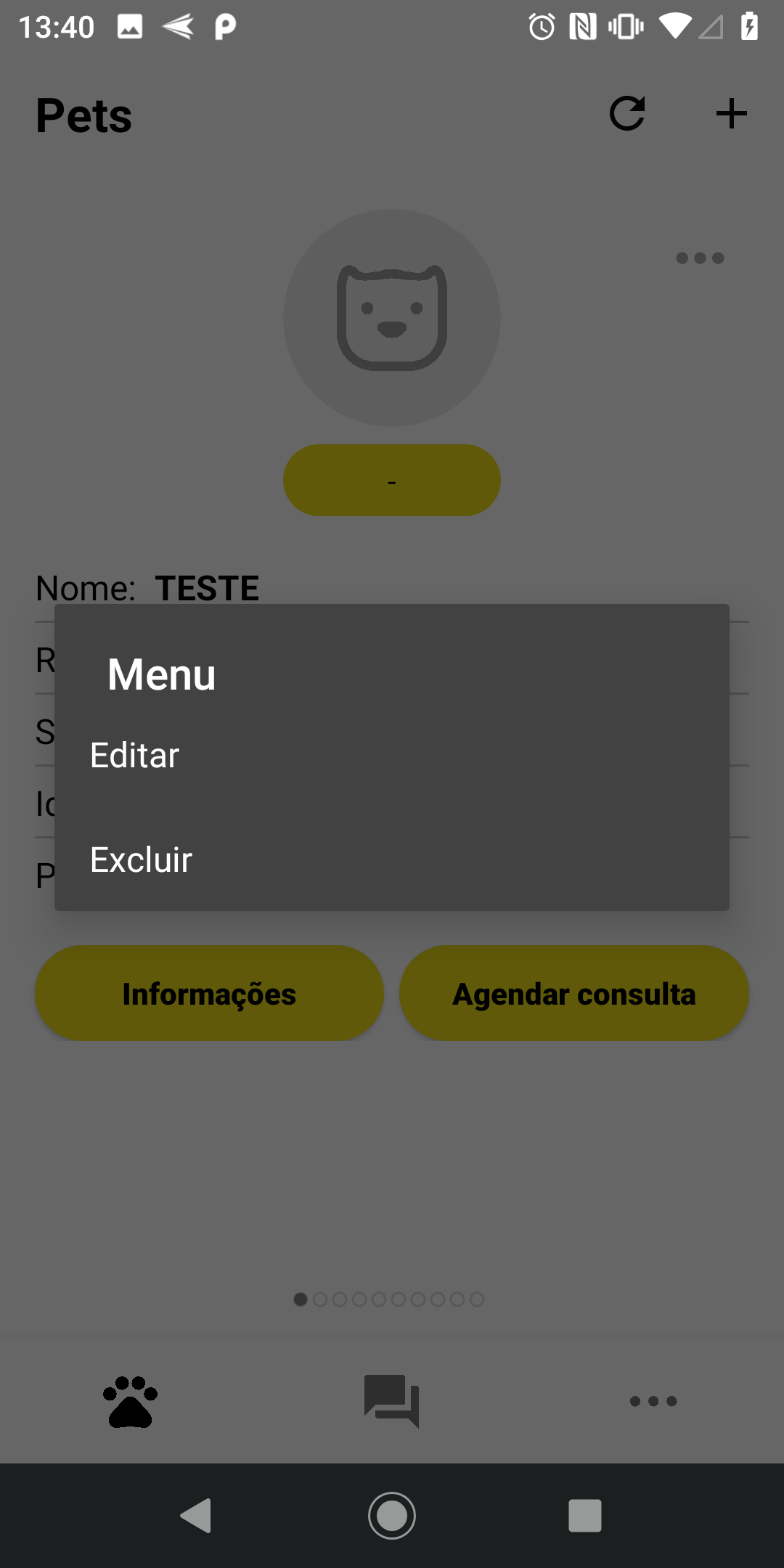Image resolution: width=784 pixels, height=1568 pixels.
Task: Open the chat messages tab
Action: click(x=392, y=1401)
